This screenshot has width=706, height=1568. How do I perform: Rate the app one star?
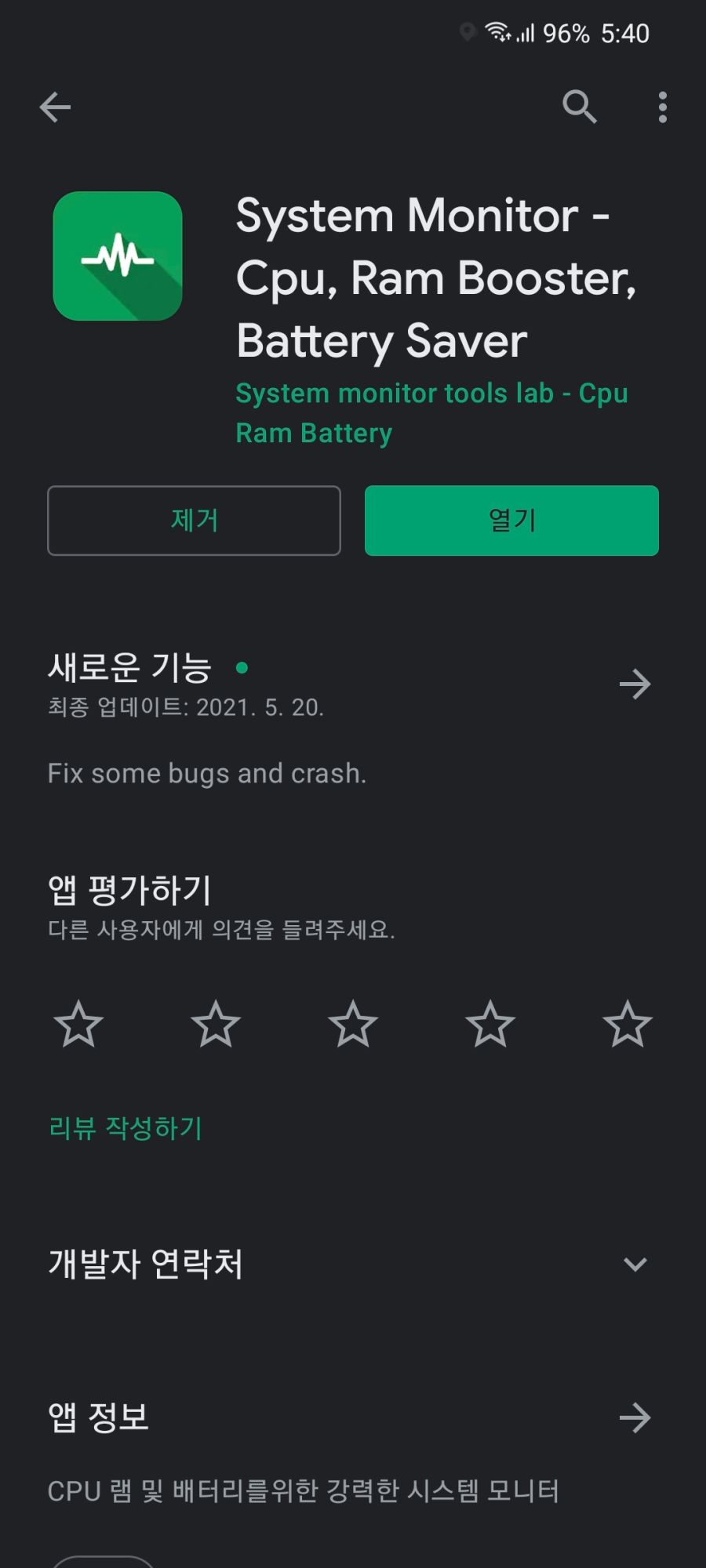(x=78, y=1024)
